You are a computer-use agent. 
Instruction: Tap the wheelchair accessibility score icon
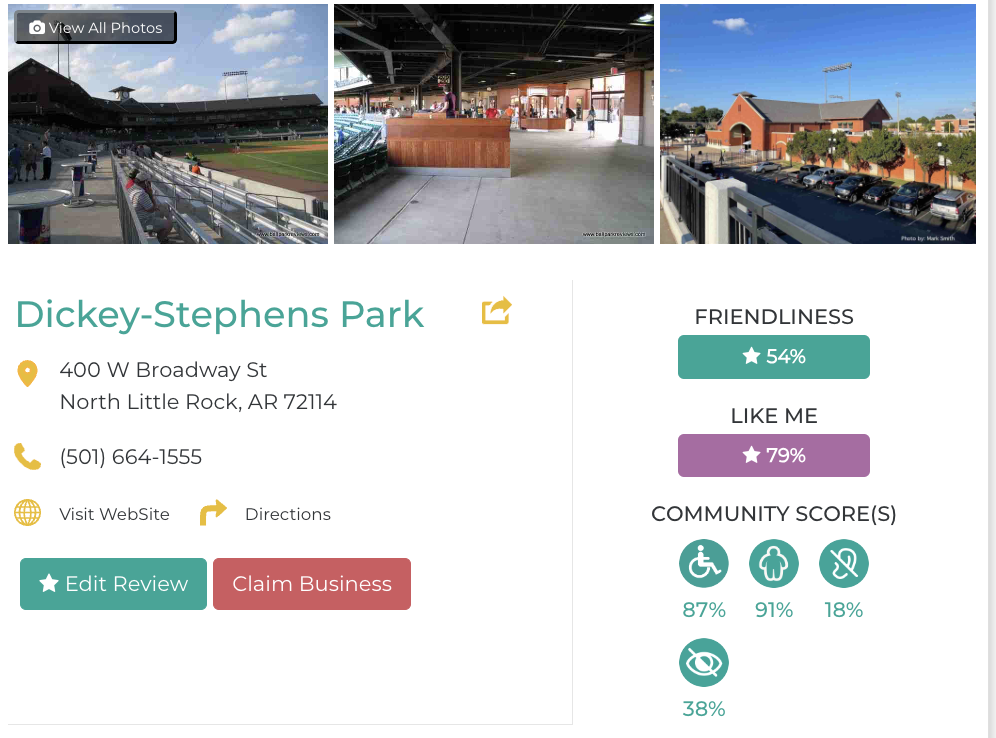(x=703, y=563)
